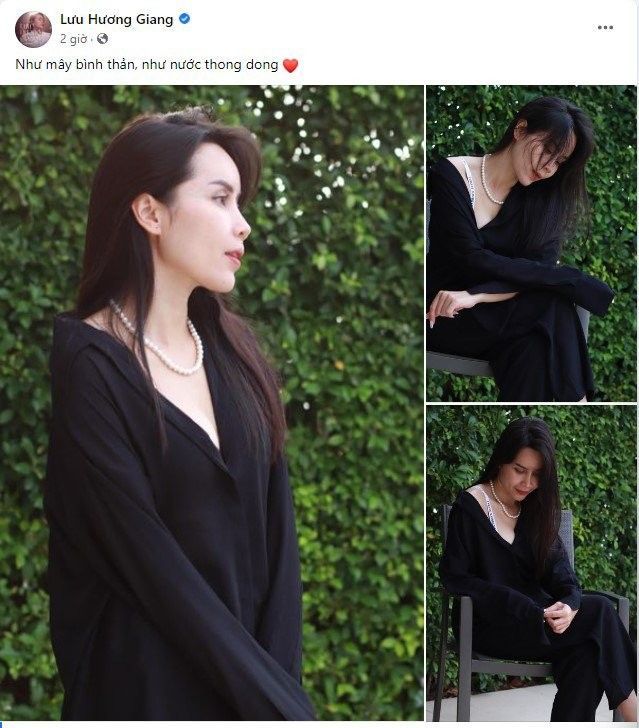Open the large side-profile photo

tap(211, 403)
